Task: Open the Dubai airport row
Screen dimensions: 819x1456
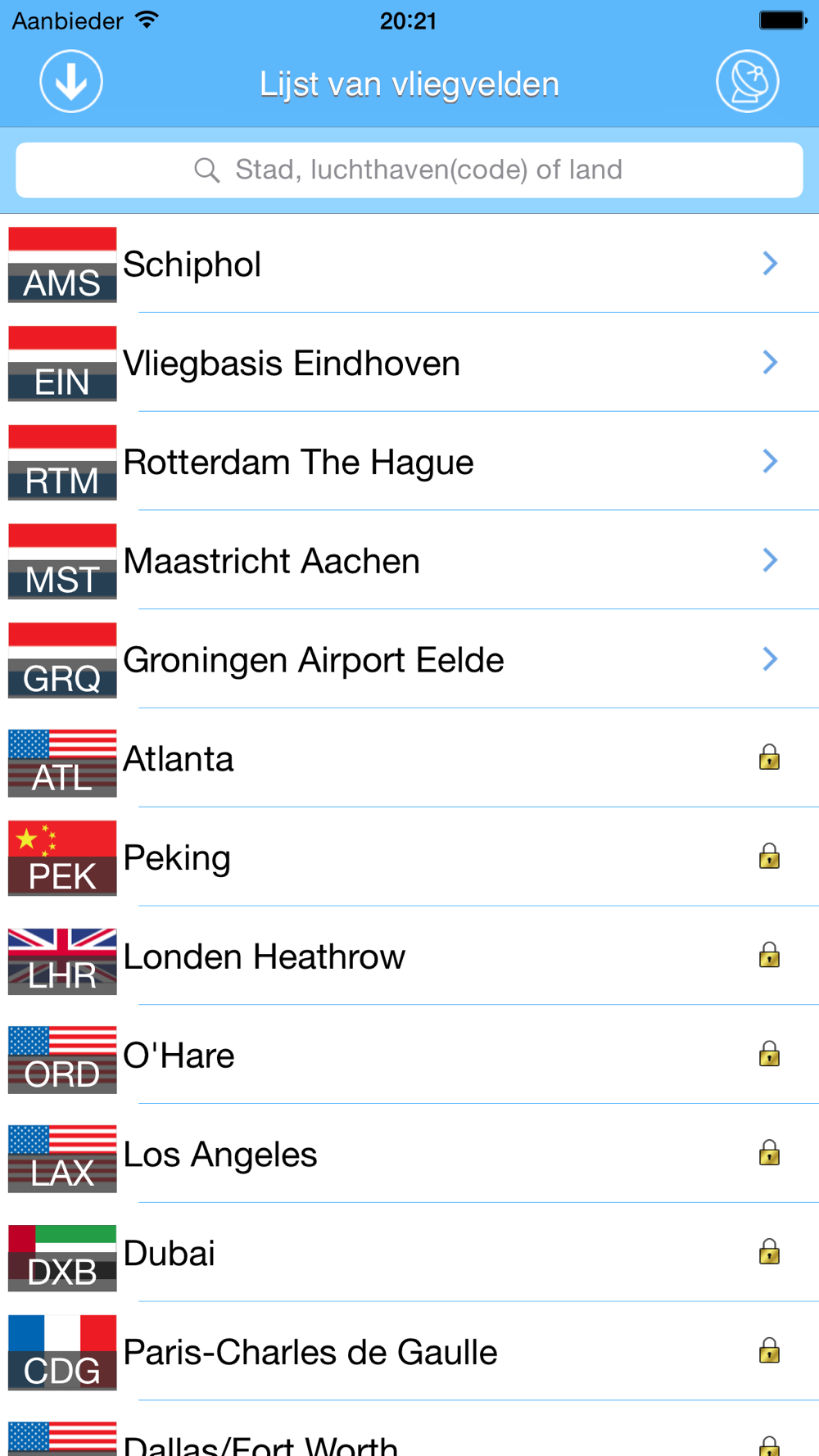Action: coord(409,1253)
